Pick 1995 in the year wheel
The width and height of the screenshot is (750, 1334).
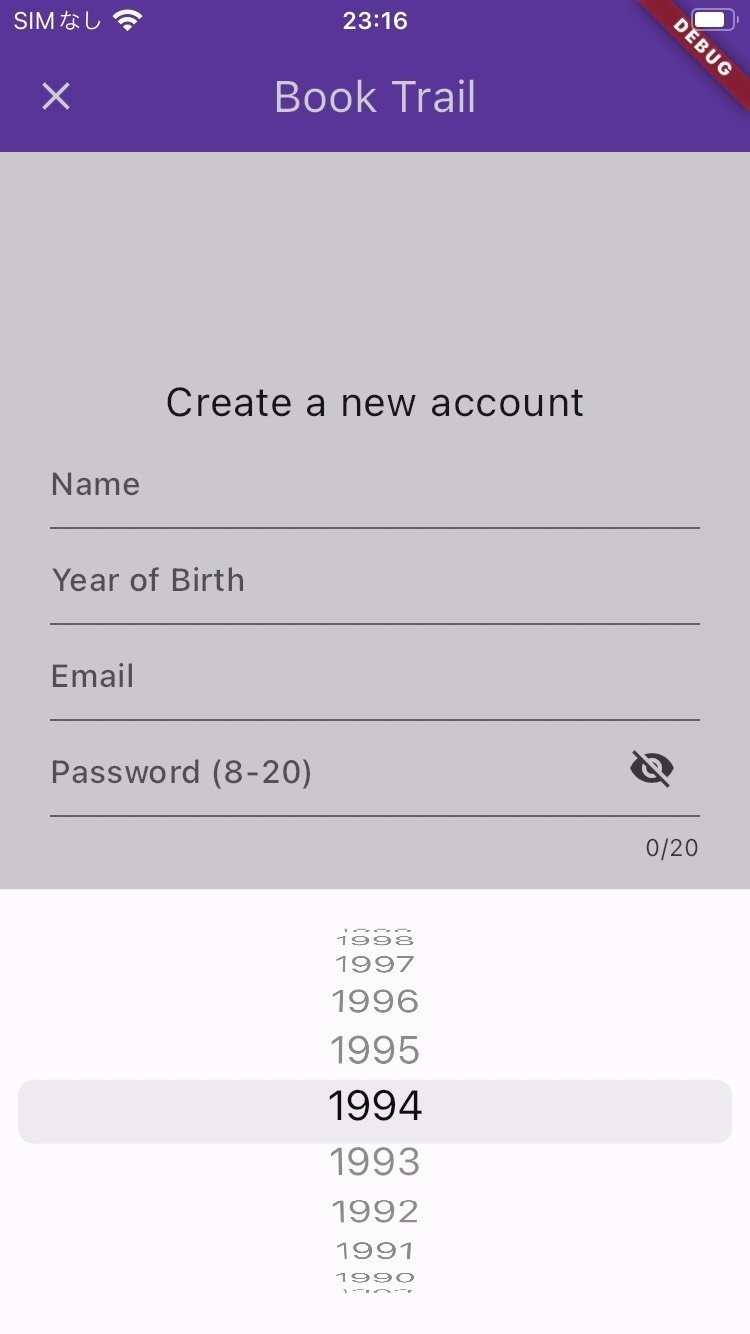coord(375,1051)
